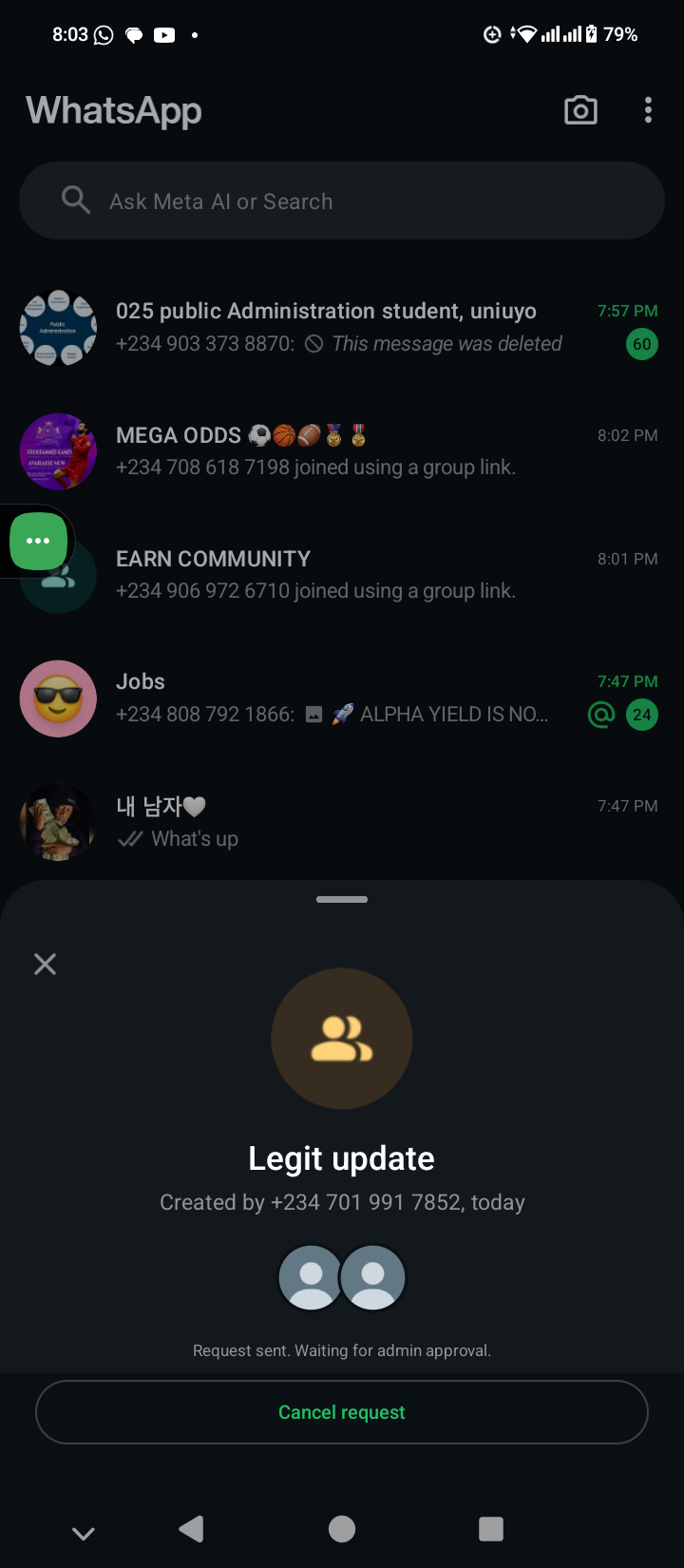Cancel the group join request
The image size is (684, 1568).
tap(342, 1412)
